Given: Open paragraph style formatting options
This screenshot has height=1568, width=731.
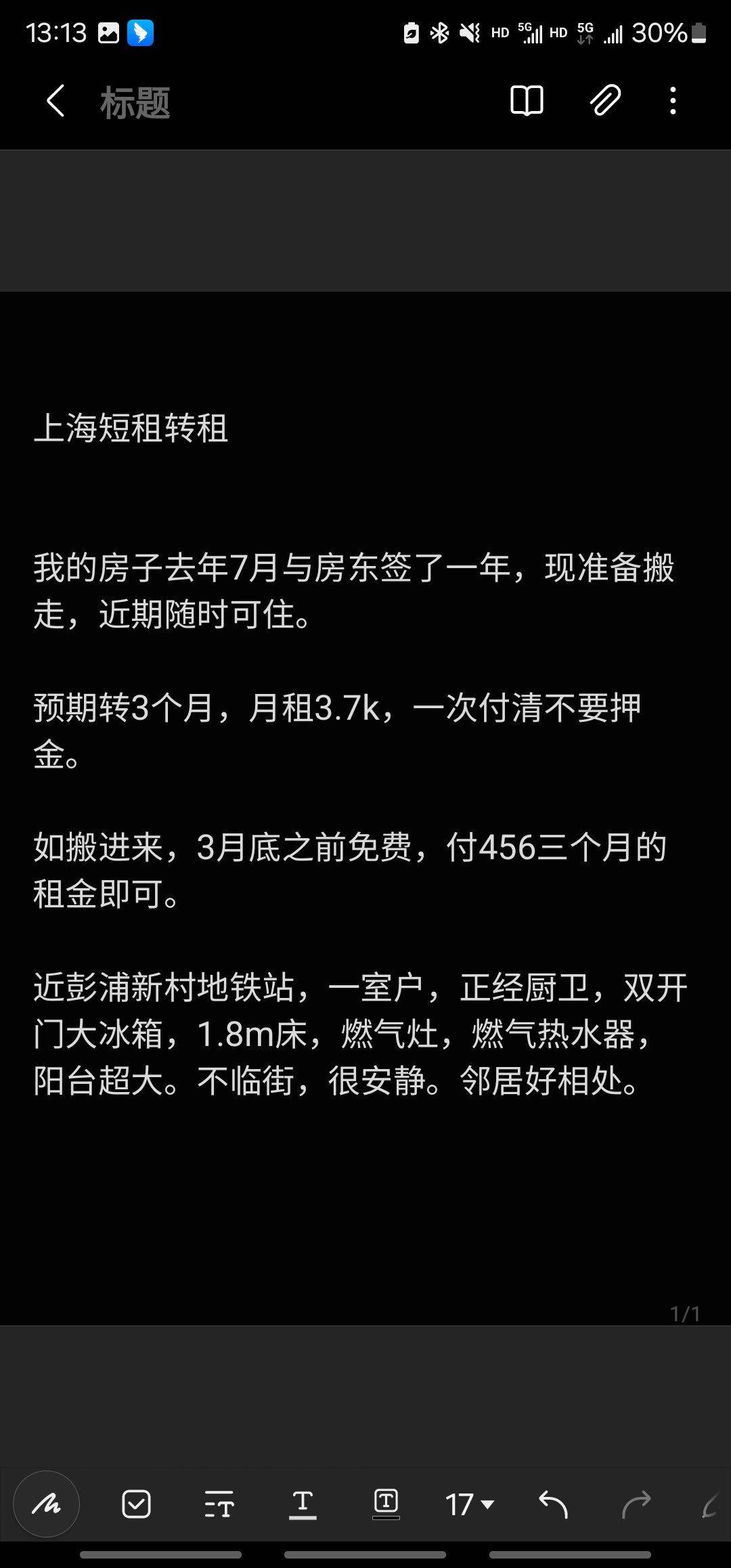Looking at the screenshot, I should click(219, 1504).
